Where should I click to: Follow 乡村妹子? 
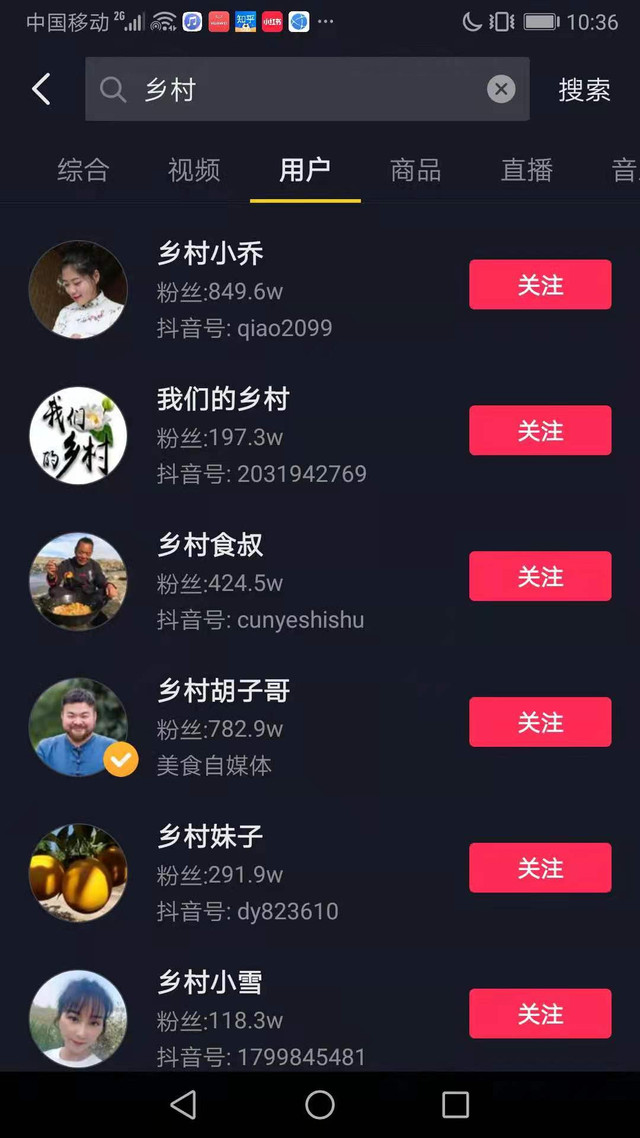540,868
